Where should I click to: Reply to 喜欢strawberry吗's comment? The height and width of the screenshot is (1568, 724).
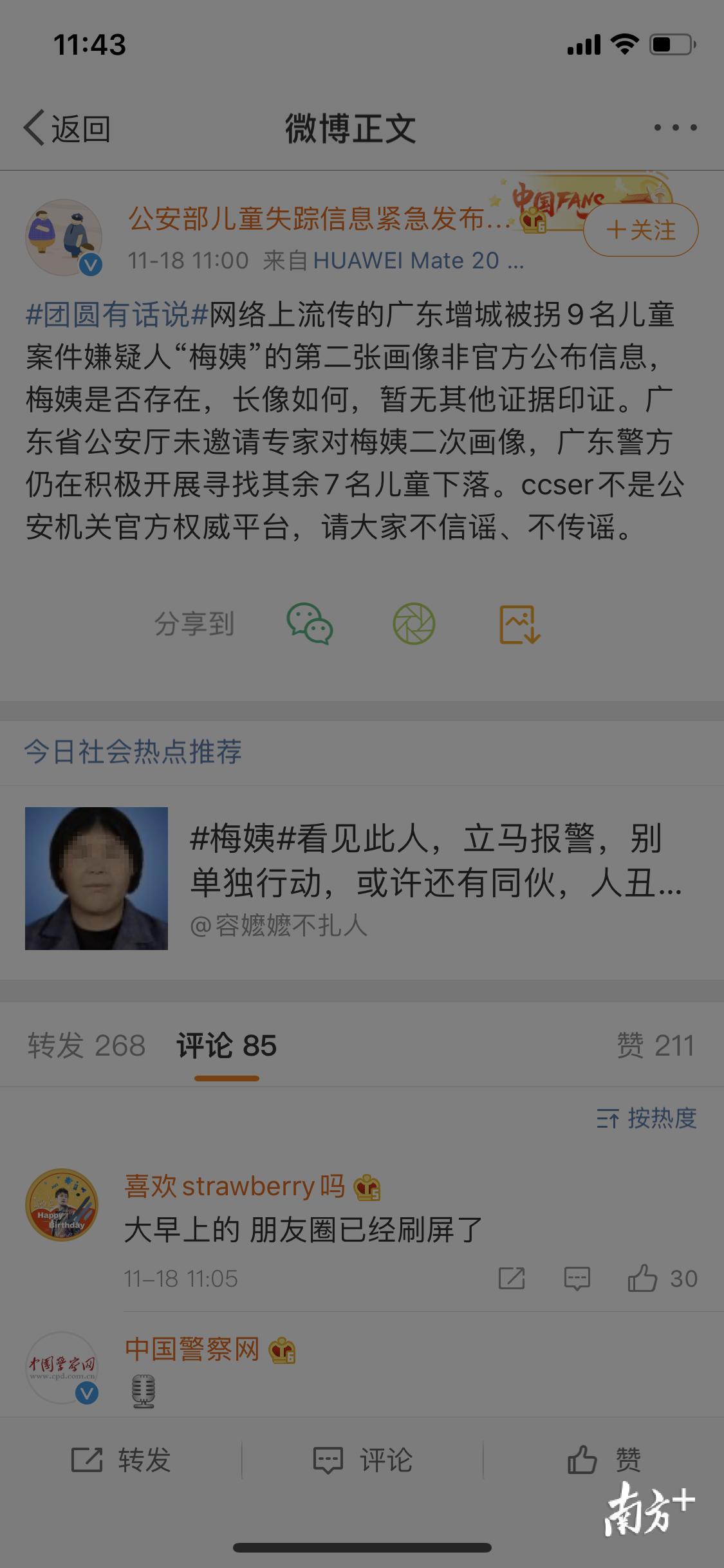click(577, 1278)
